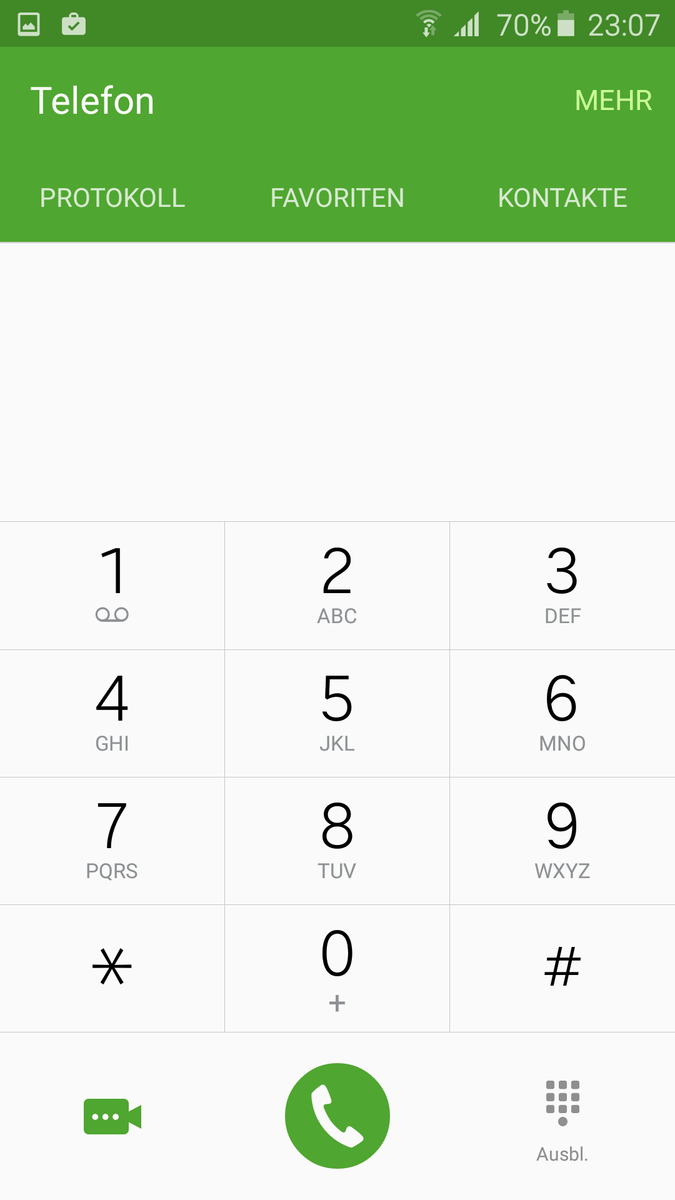Tap the 3 (DEF) key
Image resolution: width=675 pixels, height=1200 pixels.
(x=562, y=585)
